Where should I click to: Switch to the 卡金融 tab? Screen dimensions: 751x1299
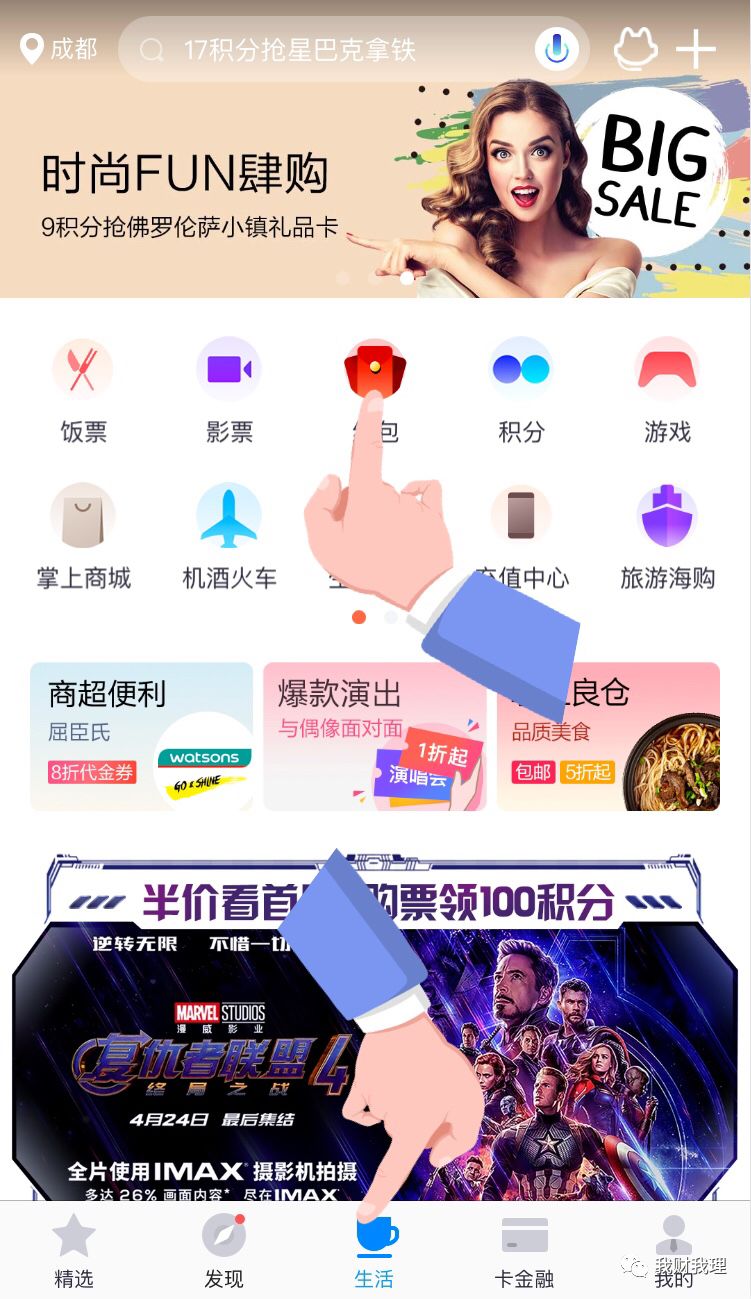(524, 1251)
